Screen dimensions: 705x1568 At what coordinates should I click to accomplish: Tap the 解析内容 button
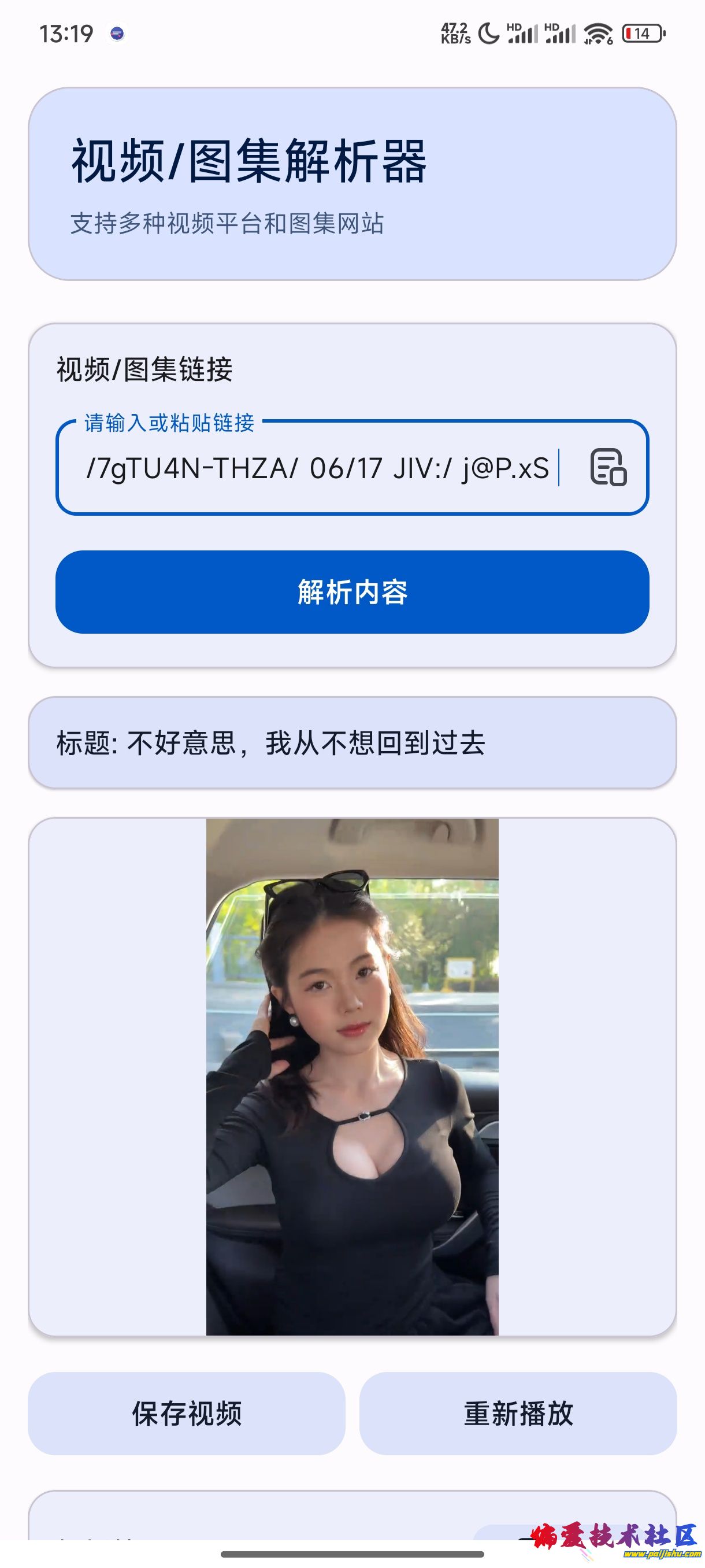point(352,591)
